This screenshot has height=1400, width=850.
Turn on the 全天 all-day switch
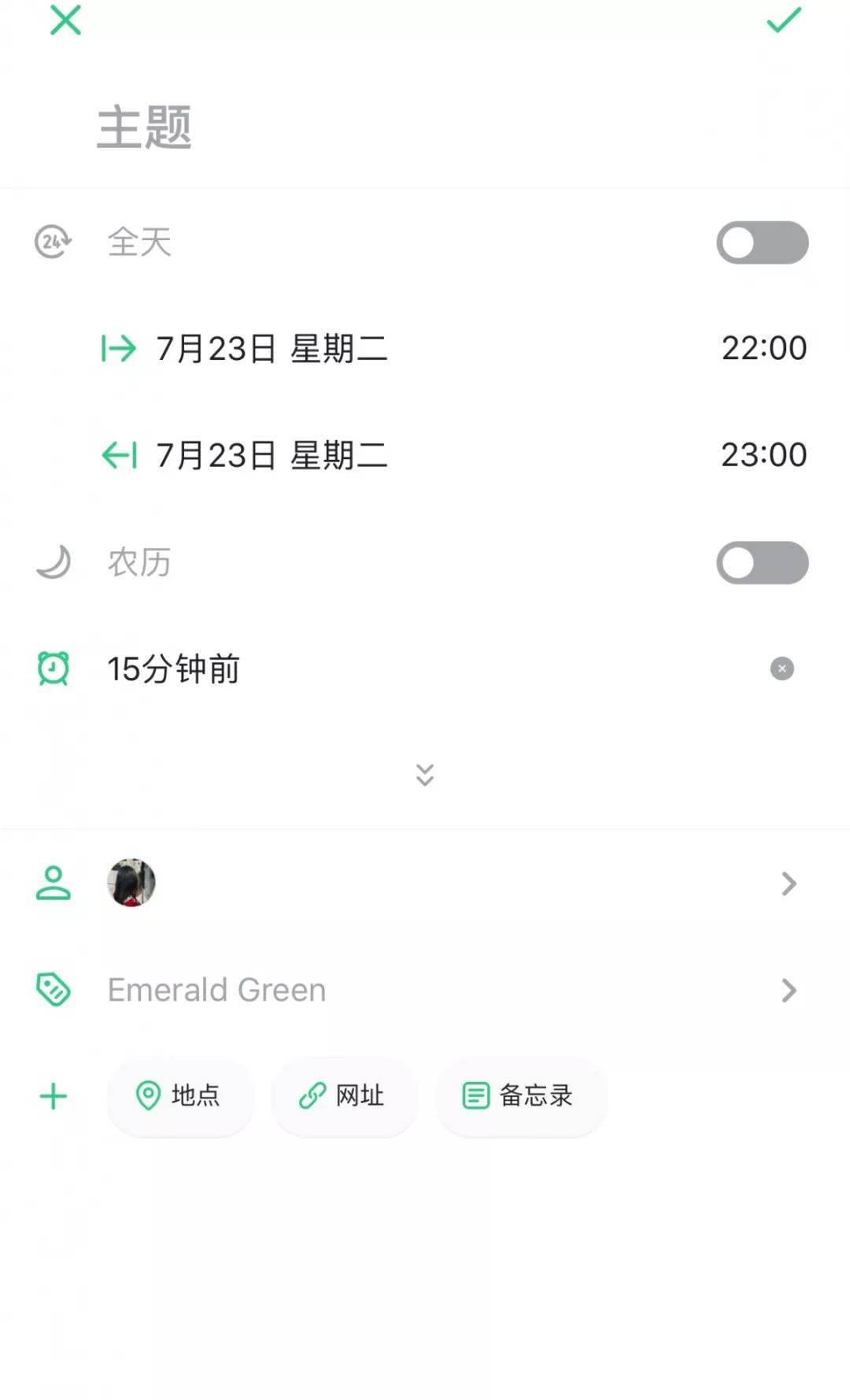761,243
